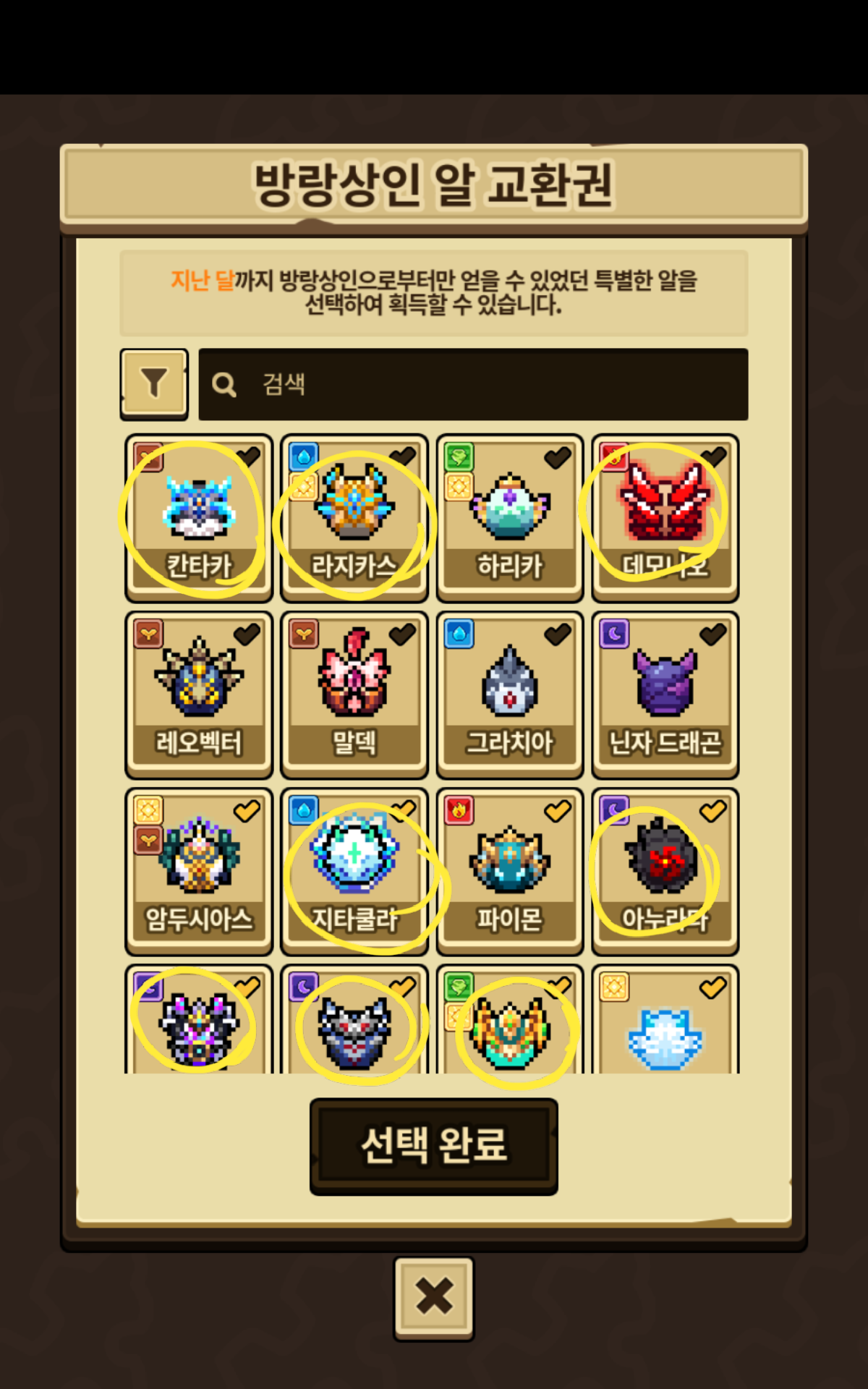This screenshot has width=868, height=1389.
Task: Pick the red 데모니오 egg
Action: [665, 518]
